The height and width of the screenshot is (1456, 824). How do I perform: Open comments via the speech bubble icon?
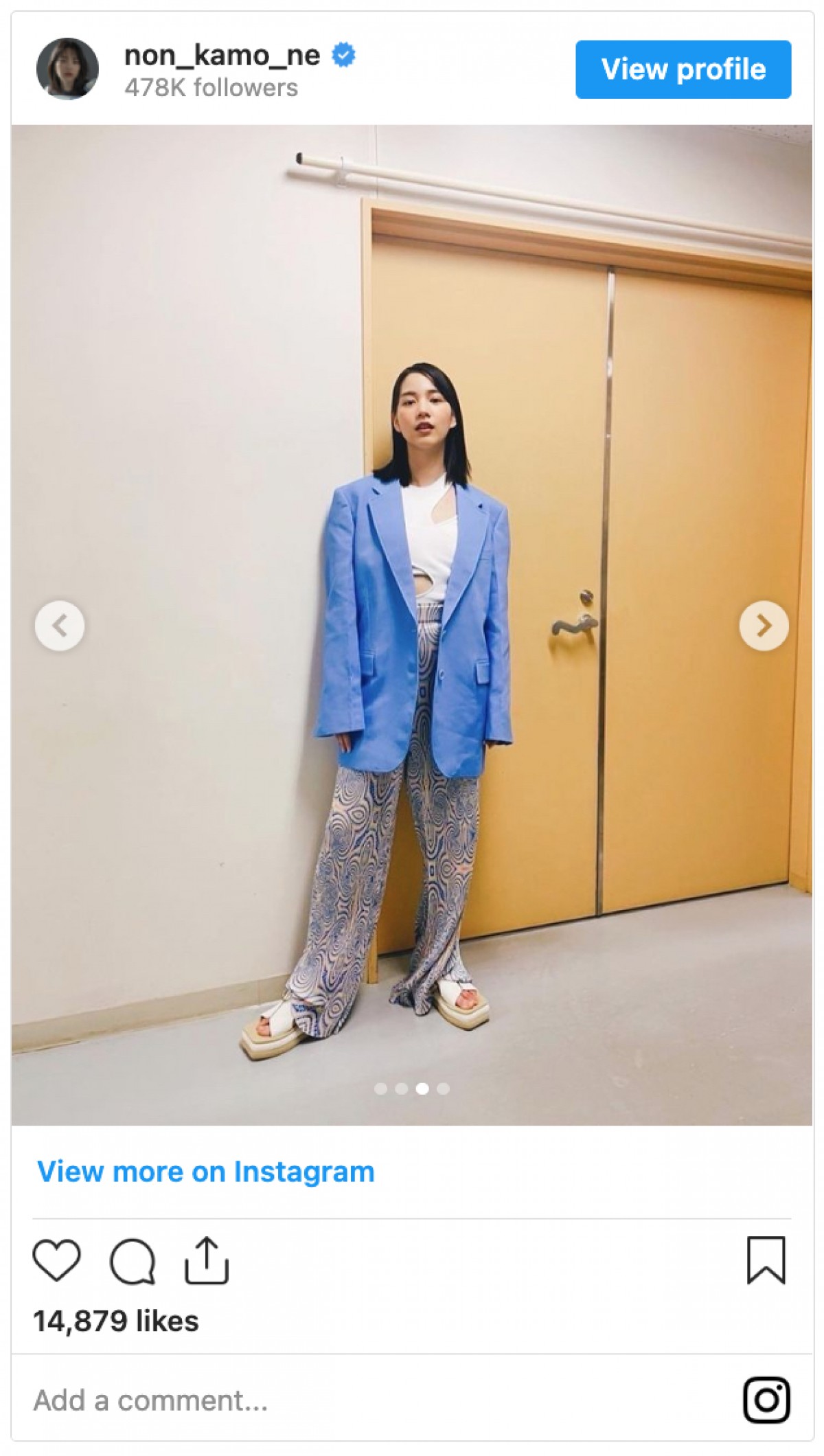point(133,1261)
